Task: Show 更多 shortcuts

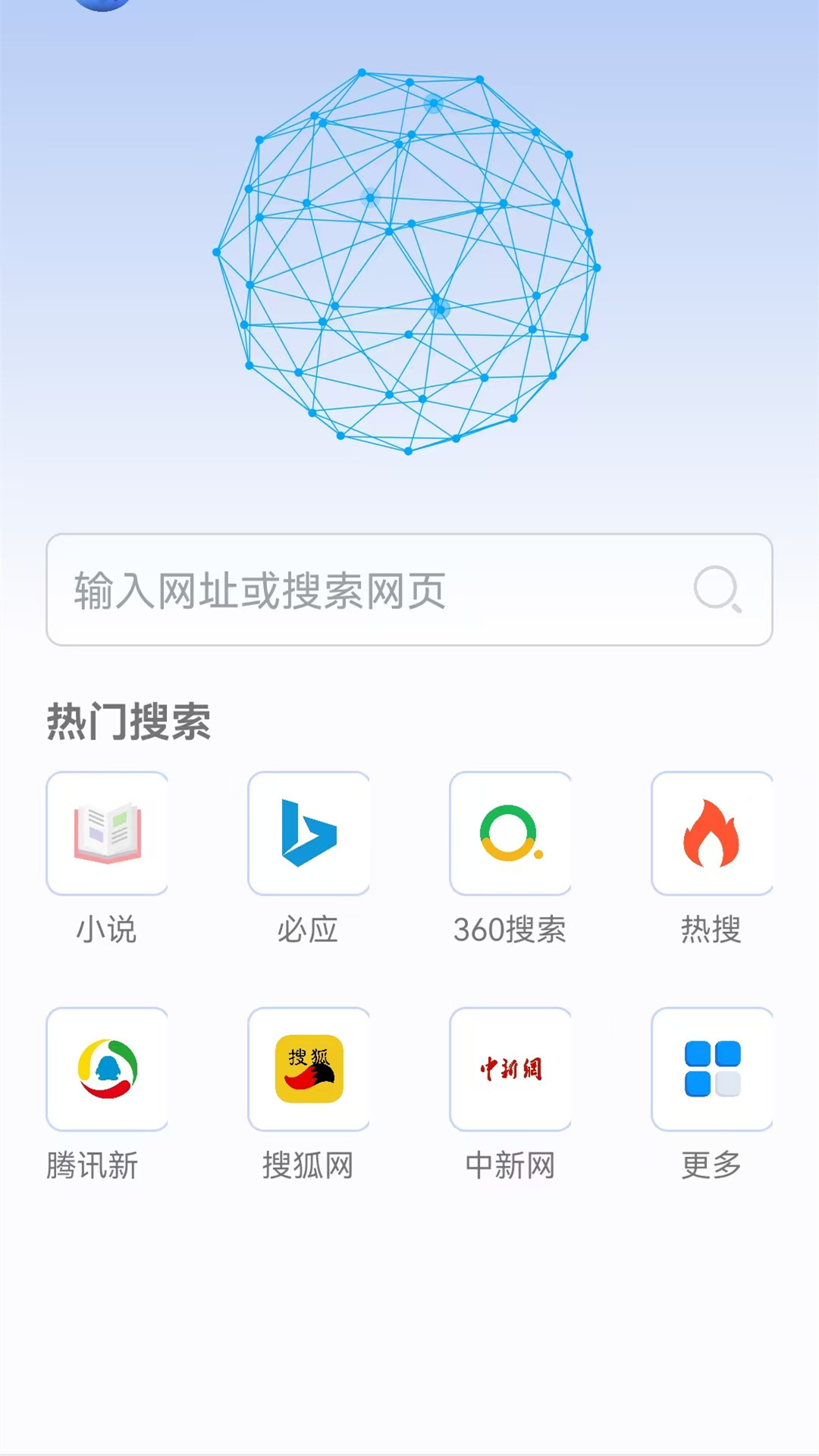Action: (711, 1069)
